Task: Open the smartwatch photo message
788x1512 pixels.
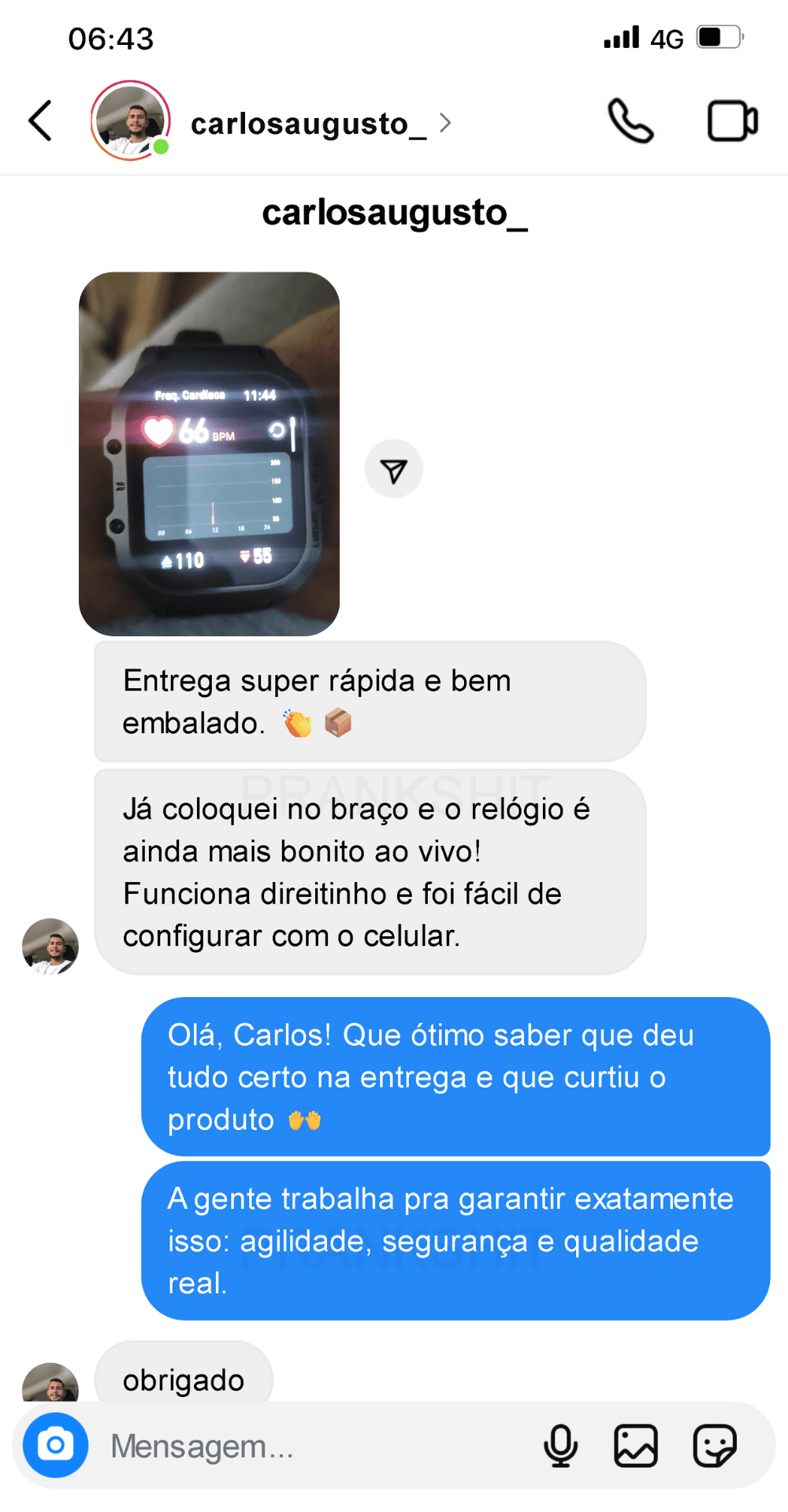Action: click(x=209, y=454)
